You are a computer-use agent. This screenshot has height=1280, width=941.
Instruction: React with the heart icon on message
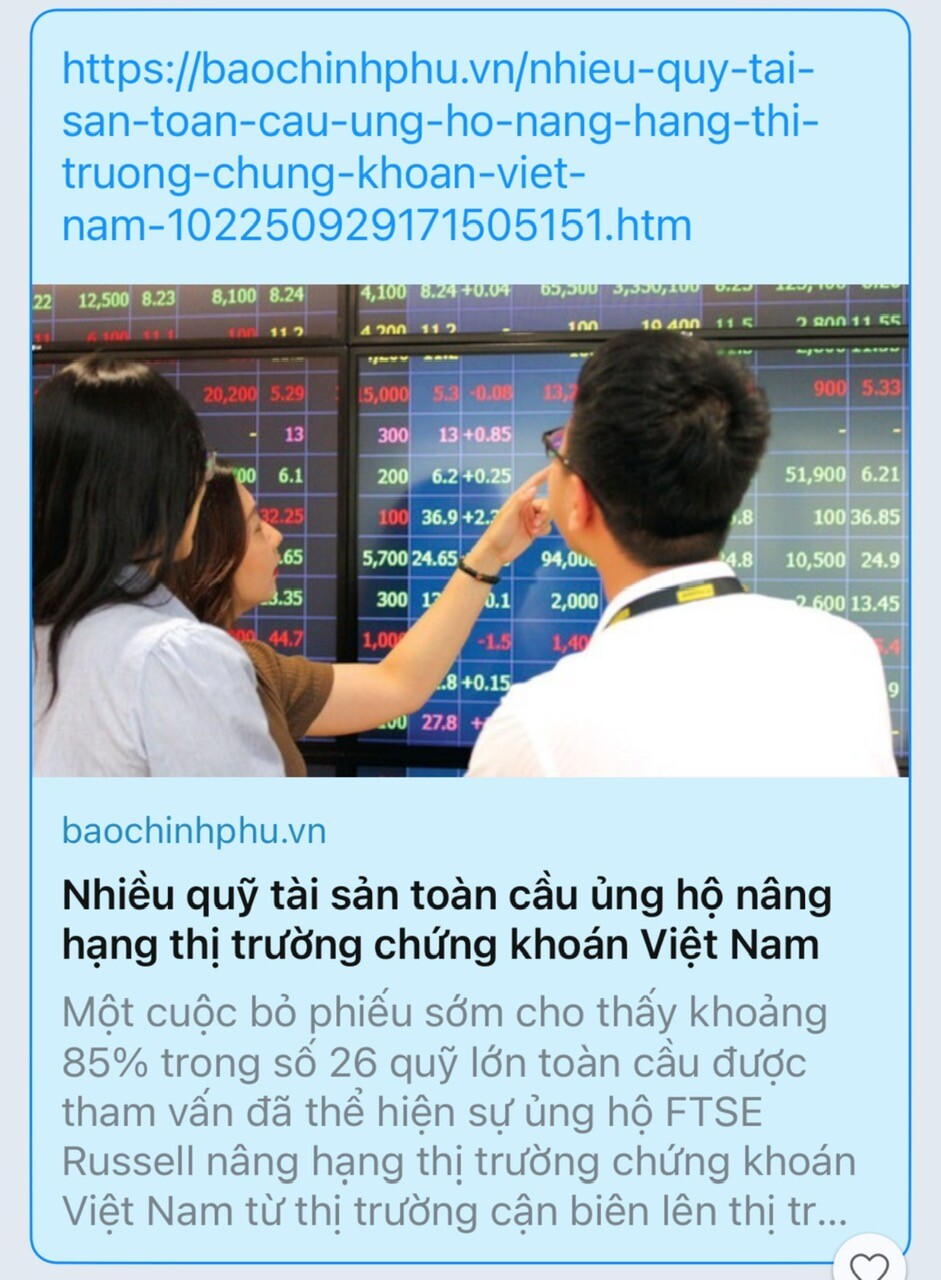point(870,1265)
